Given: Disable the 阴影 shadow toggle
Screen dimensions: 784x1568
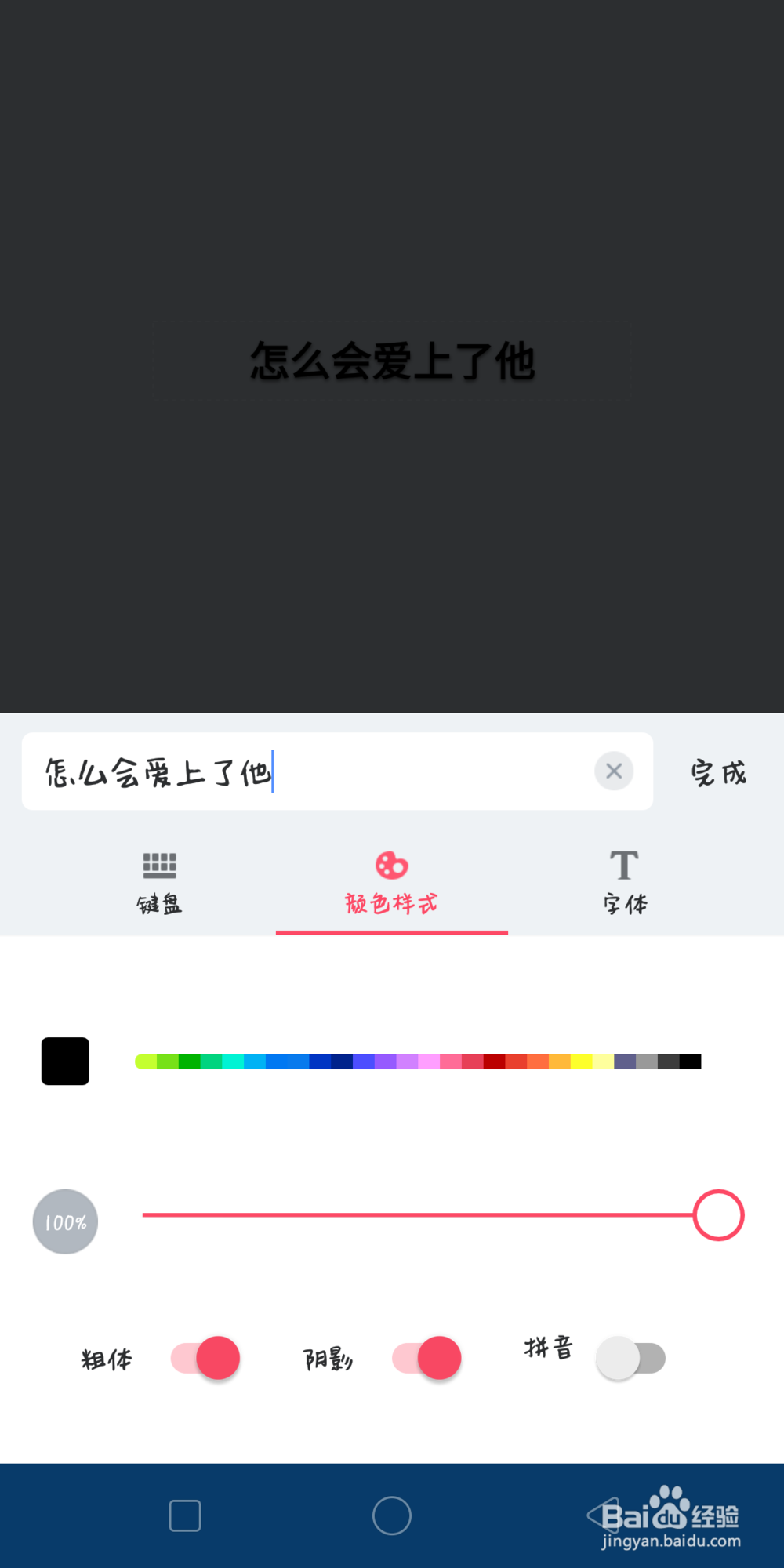Looking at the screenshot, I should (x=425, y=1358).
